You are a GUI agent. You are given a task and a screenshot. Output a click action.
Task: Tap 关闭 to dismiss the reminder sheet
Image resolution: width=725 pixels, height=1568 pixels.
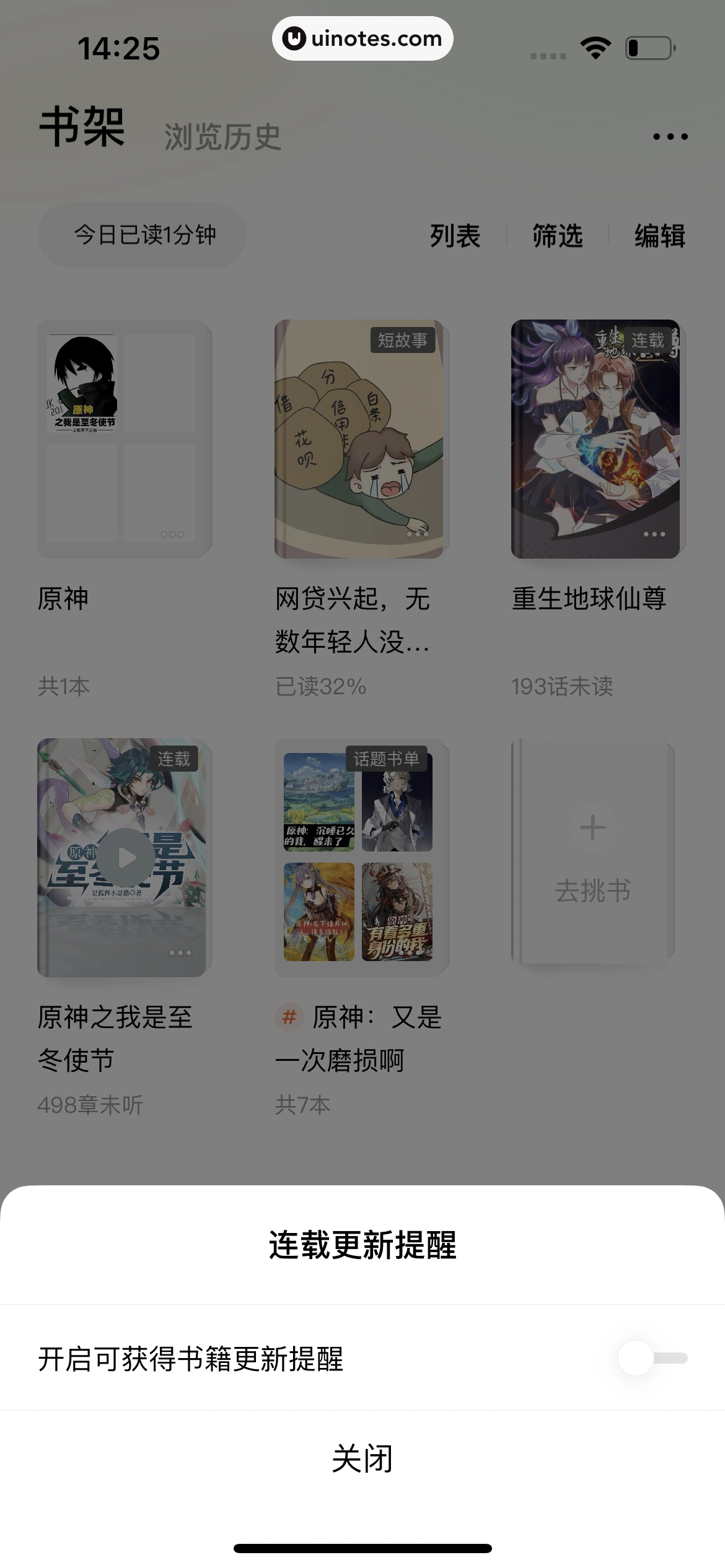pyautogui.click(x=362, y=1457)
